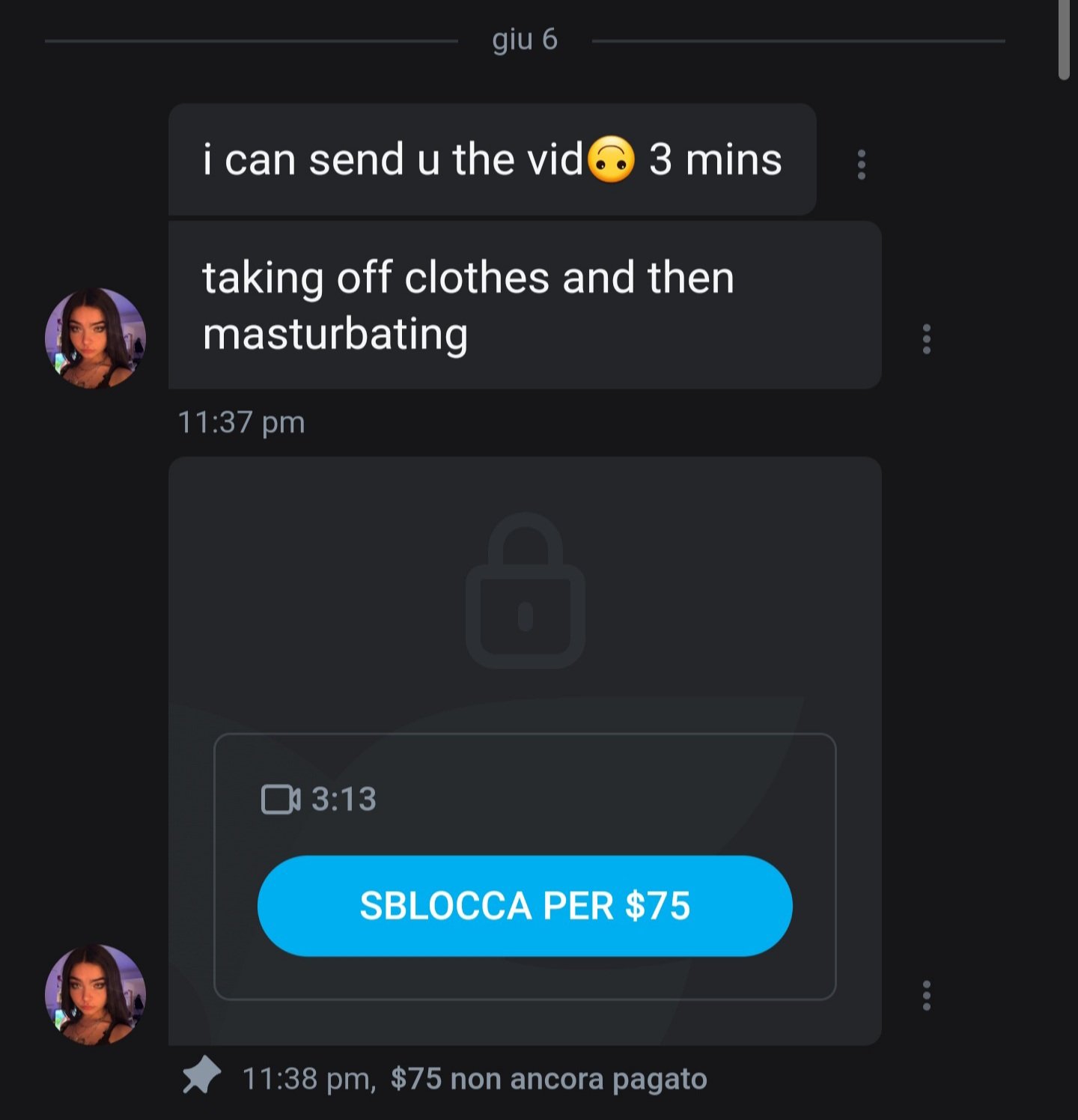The image size is (1078, 1120).
Task: Tap the pin icon next to 11:38 pm
Action: tap(201, 1076)
